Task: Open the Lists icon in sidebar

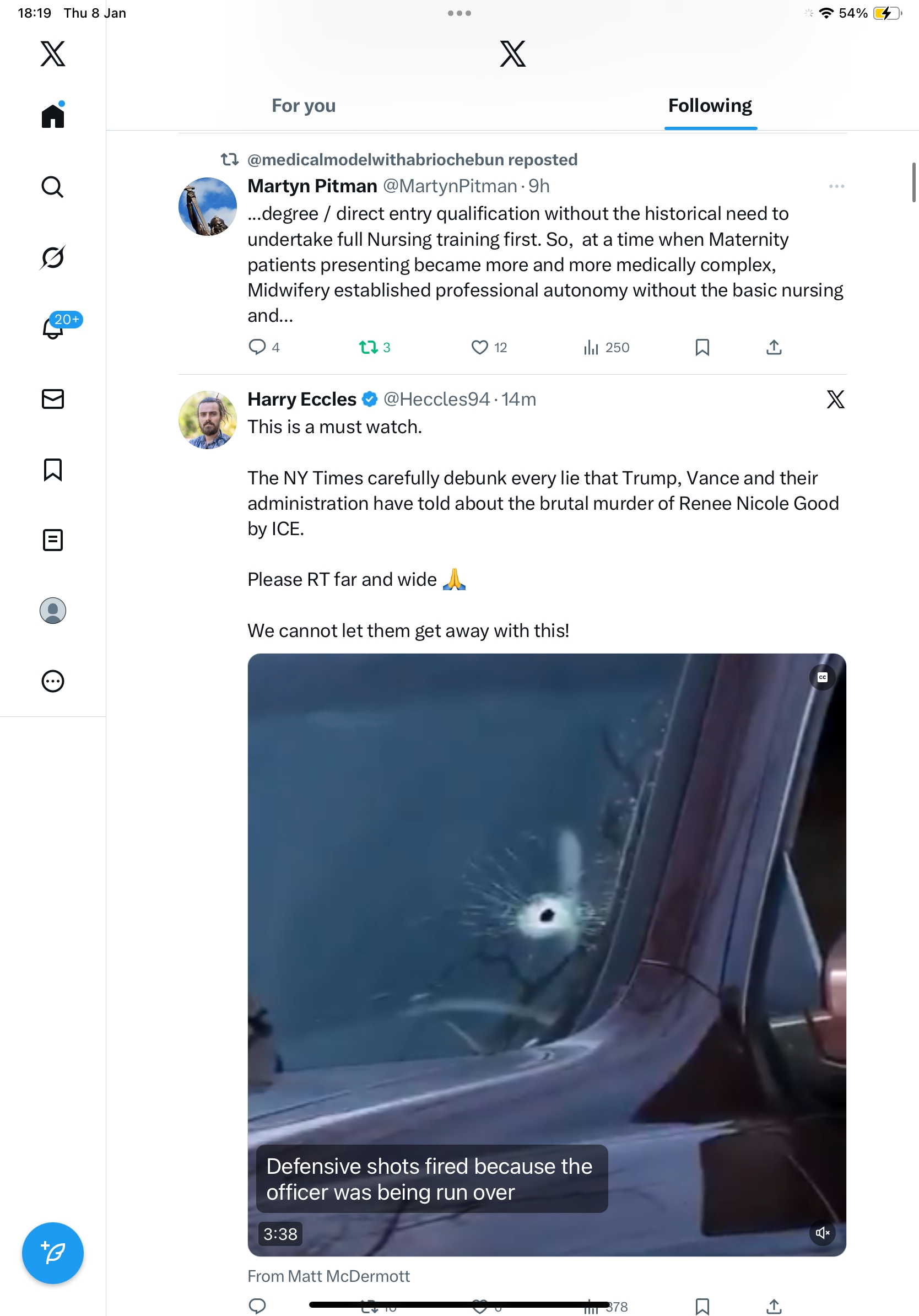Action: pos(53,540)
